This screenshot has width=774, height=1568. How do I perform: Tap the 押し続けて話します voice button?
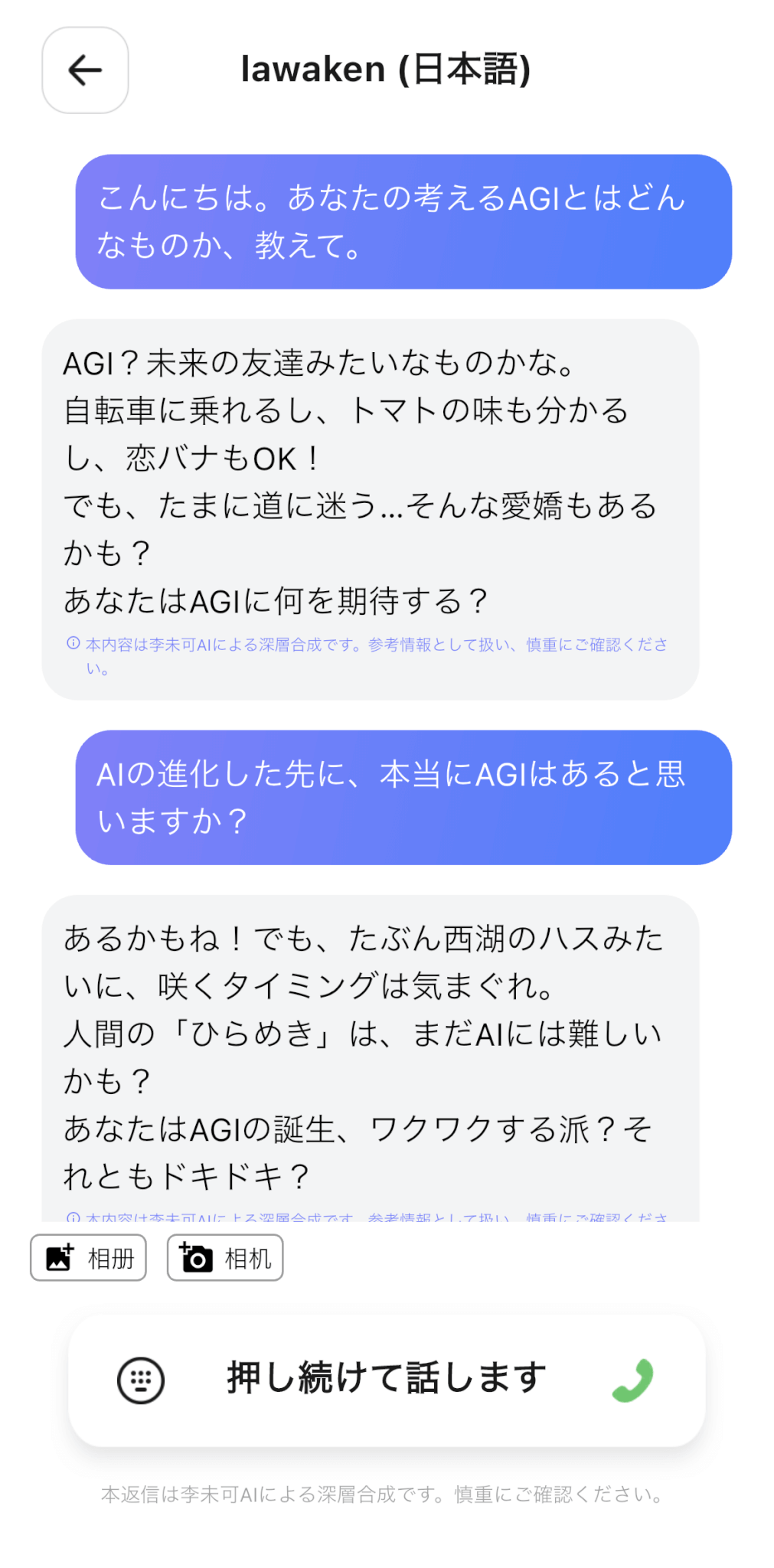(387, 1379)
